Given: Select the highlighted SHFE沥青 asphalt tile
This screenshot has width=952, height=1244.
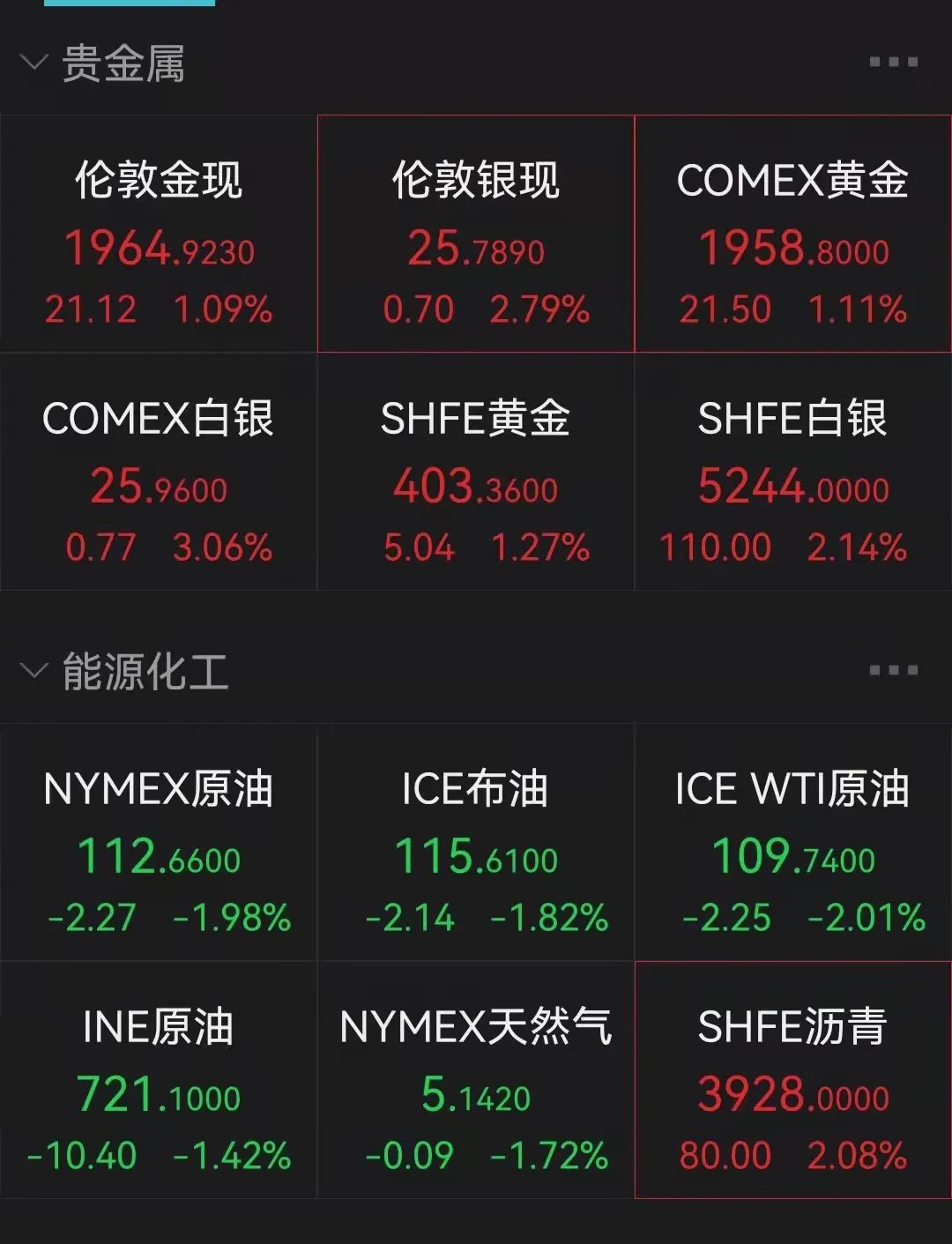Looking at the screenshot, I should [x=792, y=1089].
